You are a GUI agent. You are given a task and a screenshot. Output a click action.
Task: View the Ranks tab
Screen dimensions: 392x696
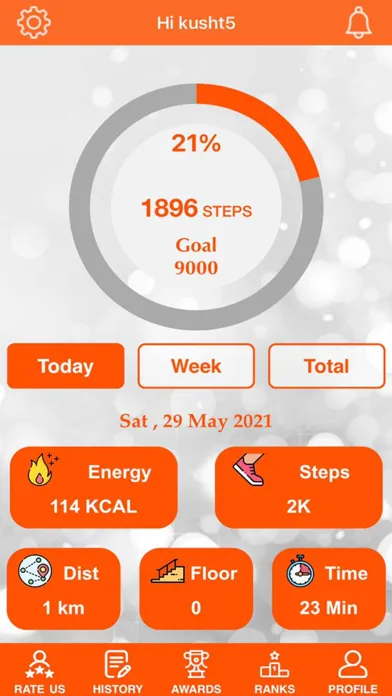pyautogui.click(x=275, y=672)
